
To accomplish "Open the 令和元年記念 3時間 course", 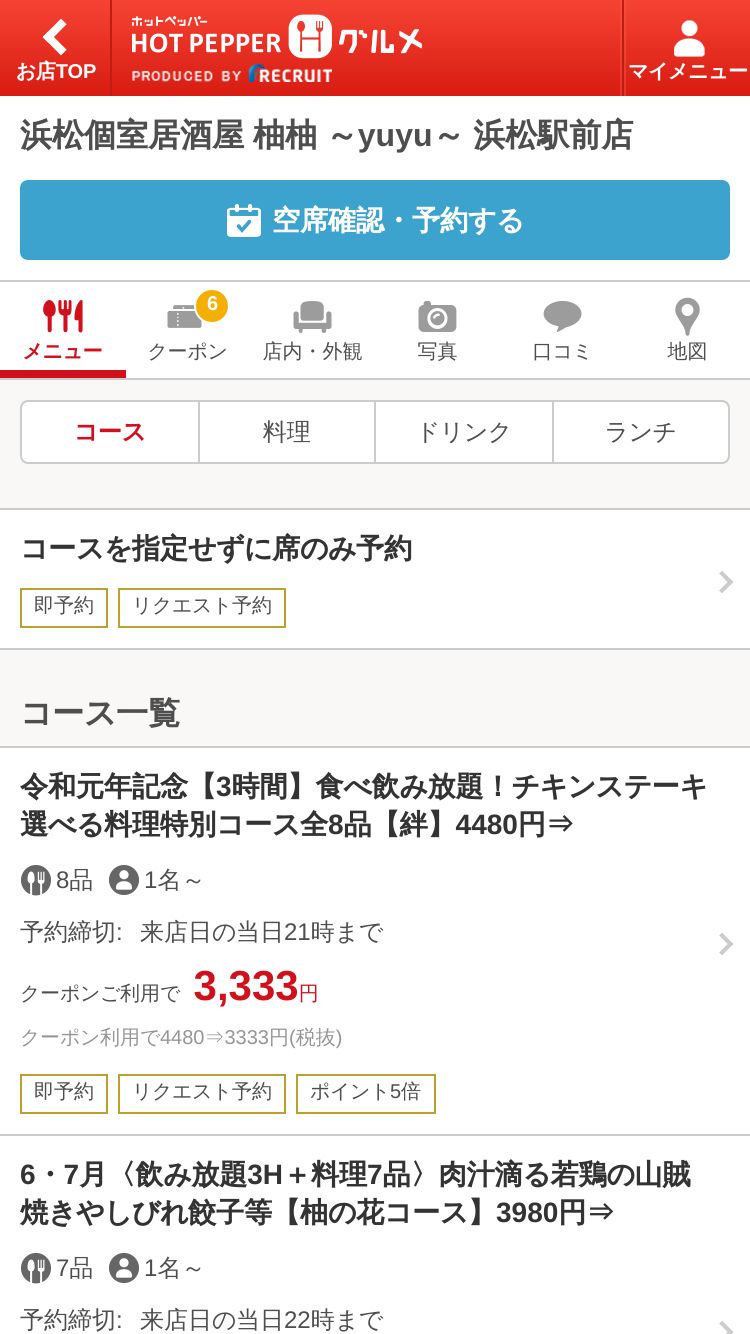I will (375, 941).
